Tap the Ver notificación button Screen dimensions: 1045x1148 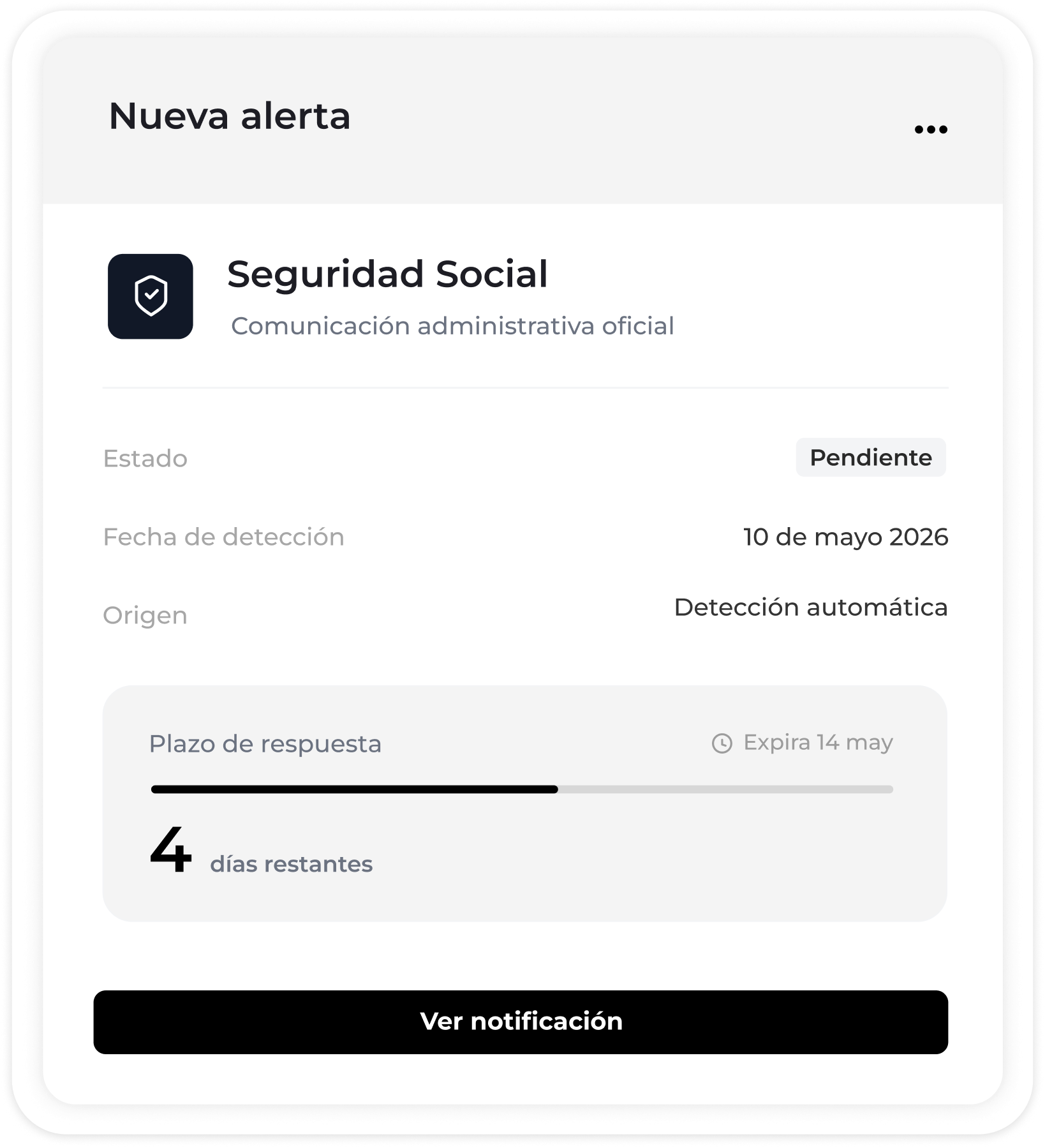pyautogui.click(x=521, y=1022)
